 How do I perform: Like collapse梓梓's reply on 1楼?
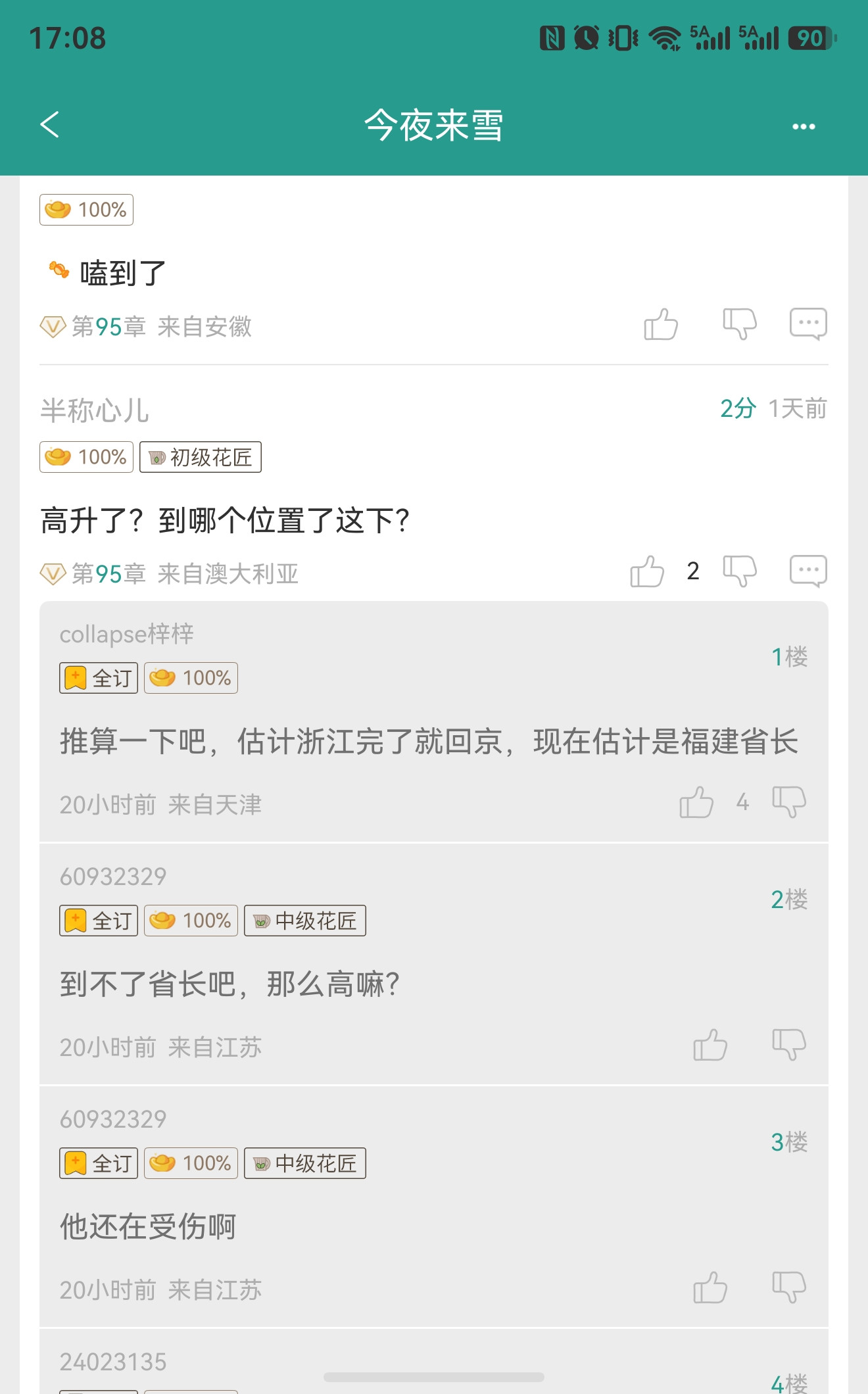[696, 803]
